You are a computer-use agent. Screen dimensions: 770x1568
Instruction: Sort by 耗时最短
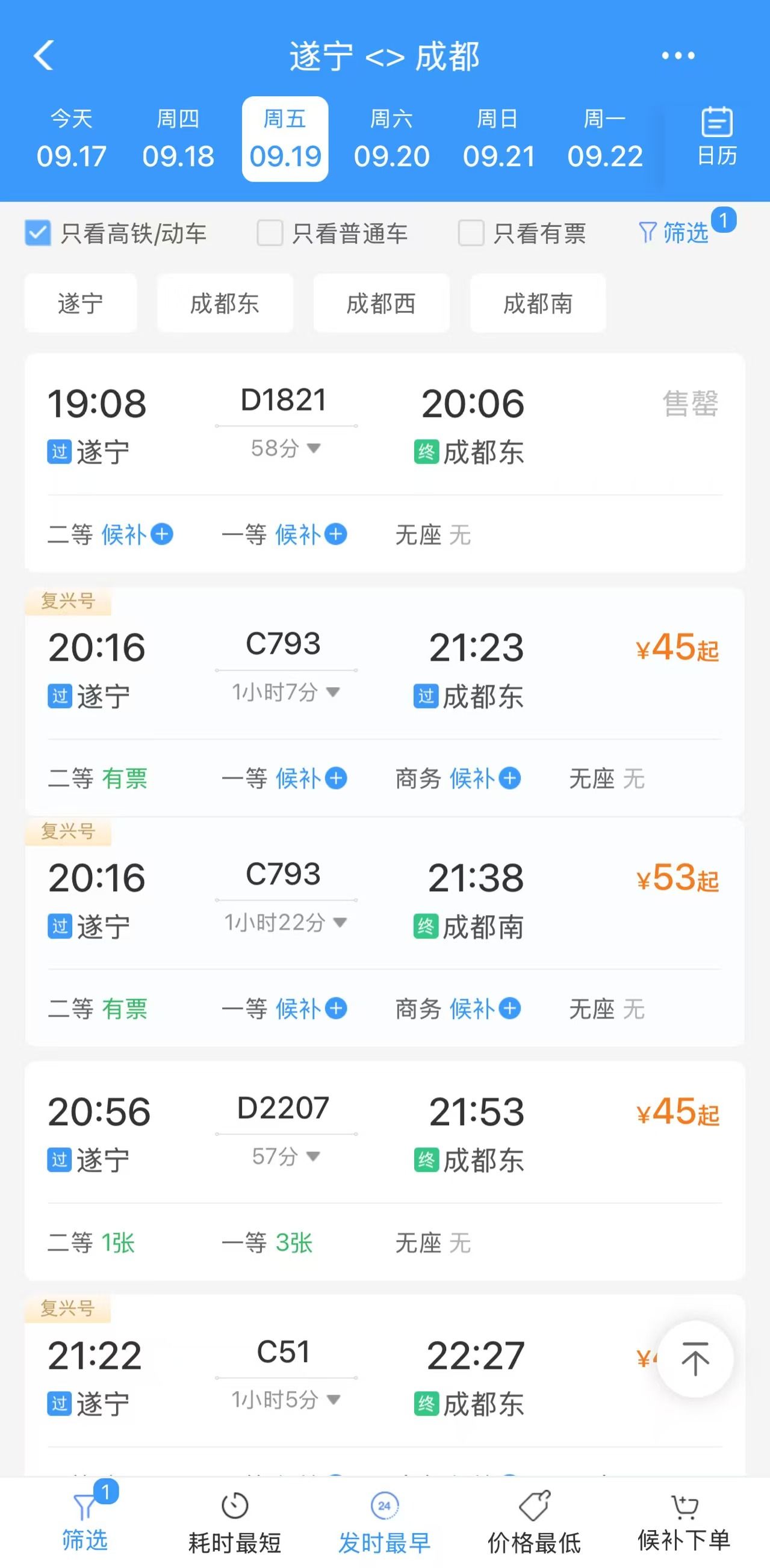tap(235, 1524)
